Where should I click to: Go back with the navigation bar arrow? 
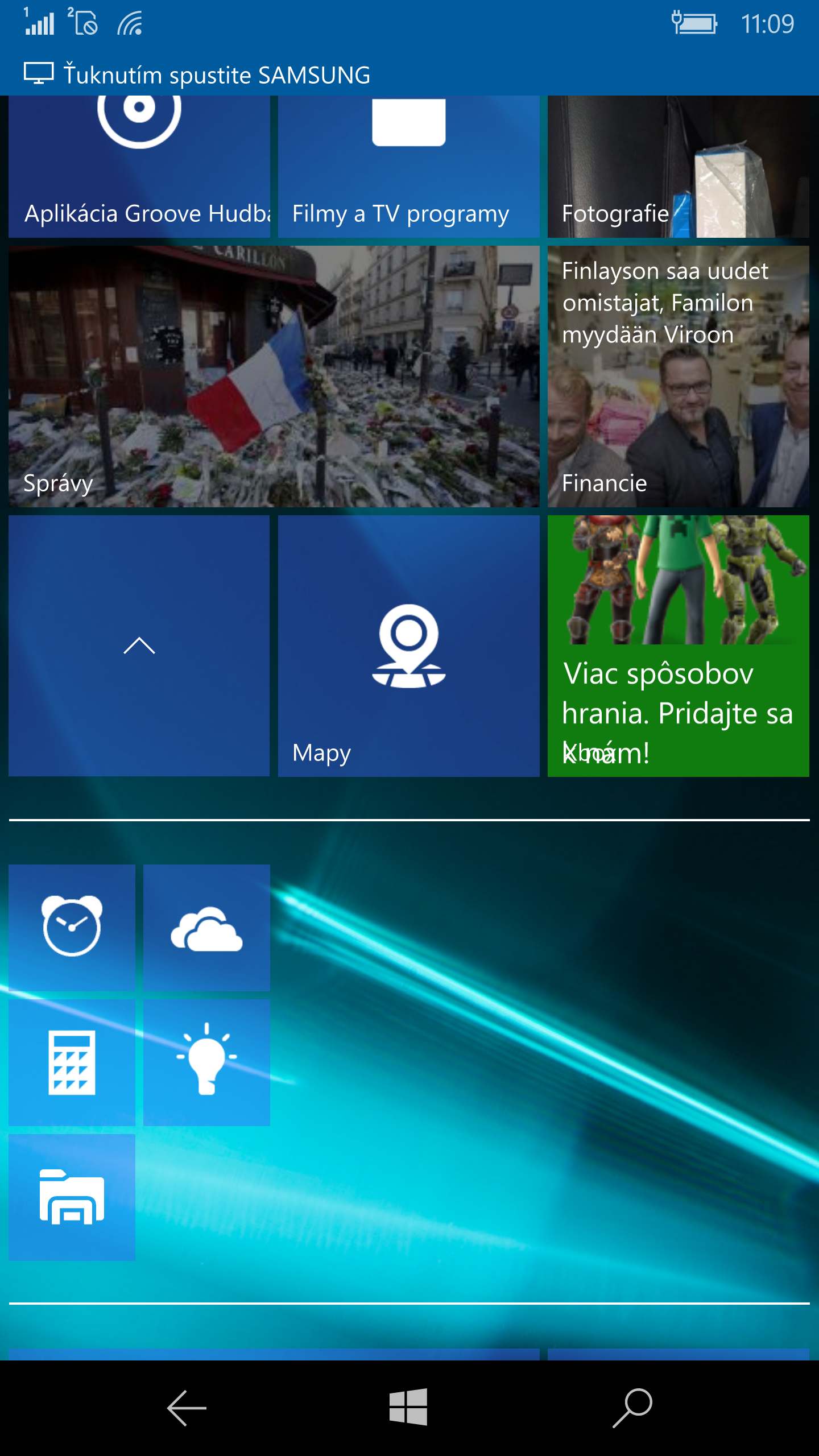point(187,1408)
